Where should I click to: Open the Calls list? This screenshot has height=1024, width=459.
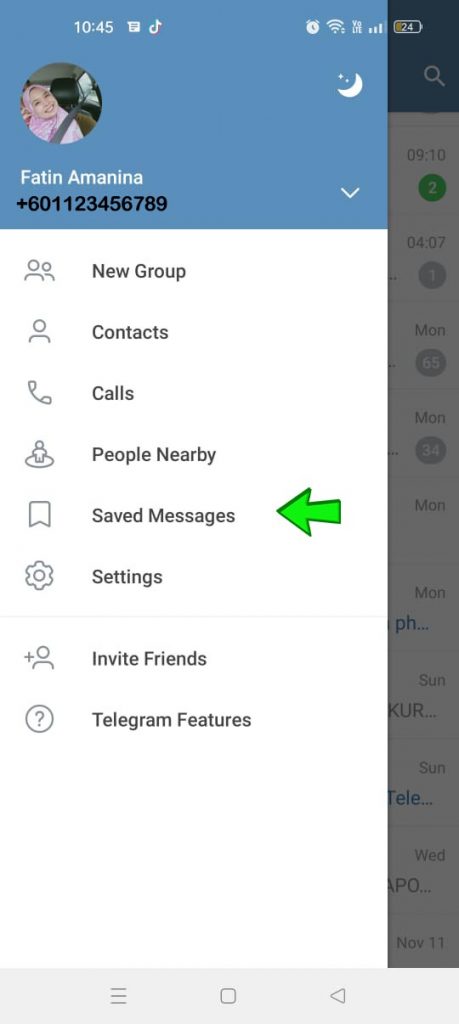click(x=194, y=393)
